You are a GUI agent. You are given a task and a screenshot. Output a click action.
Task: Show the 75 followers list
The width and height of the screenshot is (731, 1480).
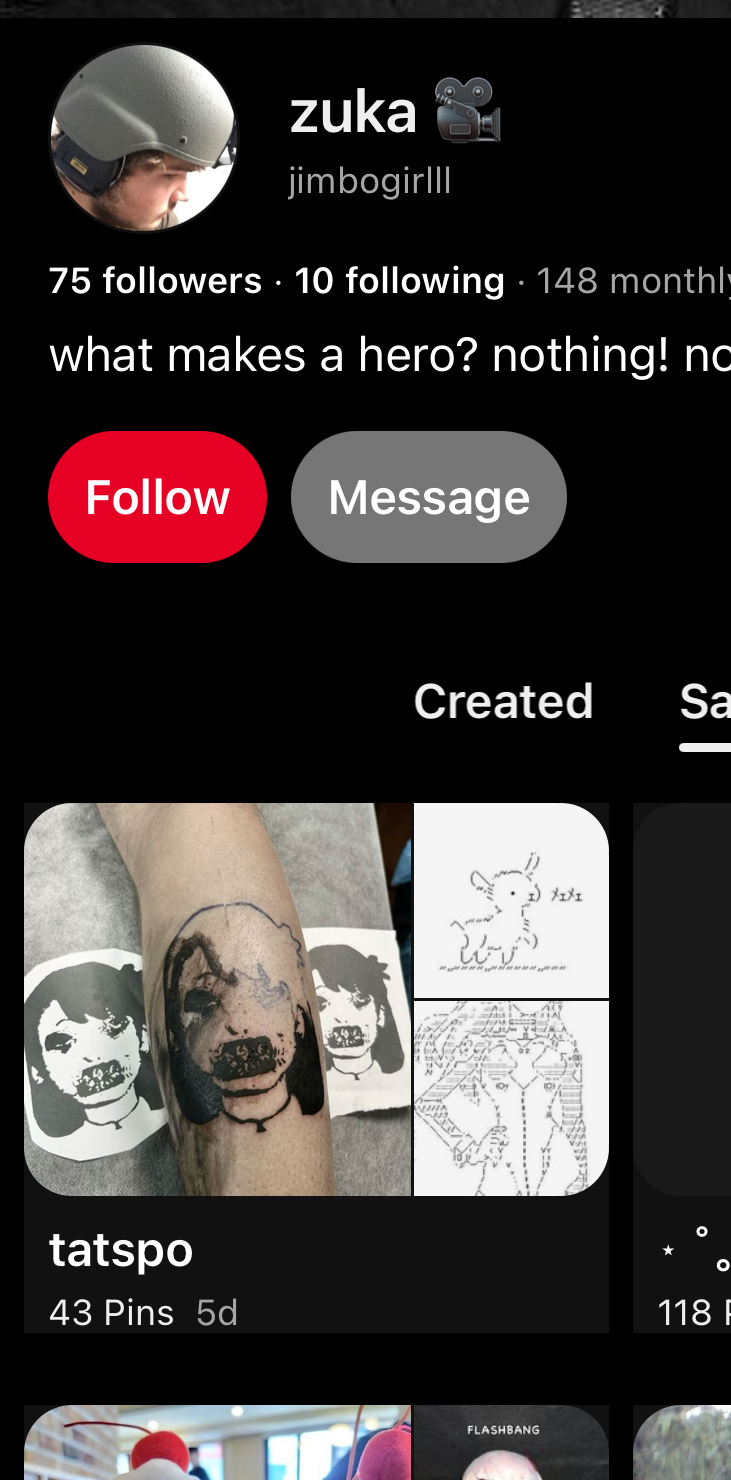(155, 281)
